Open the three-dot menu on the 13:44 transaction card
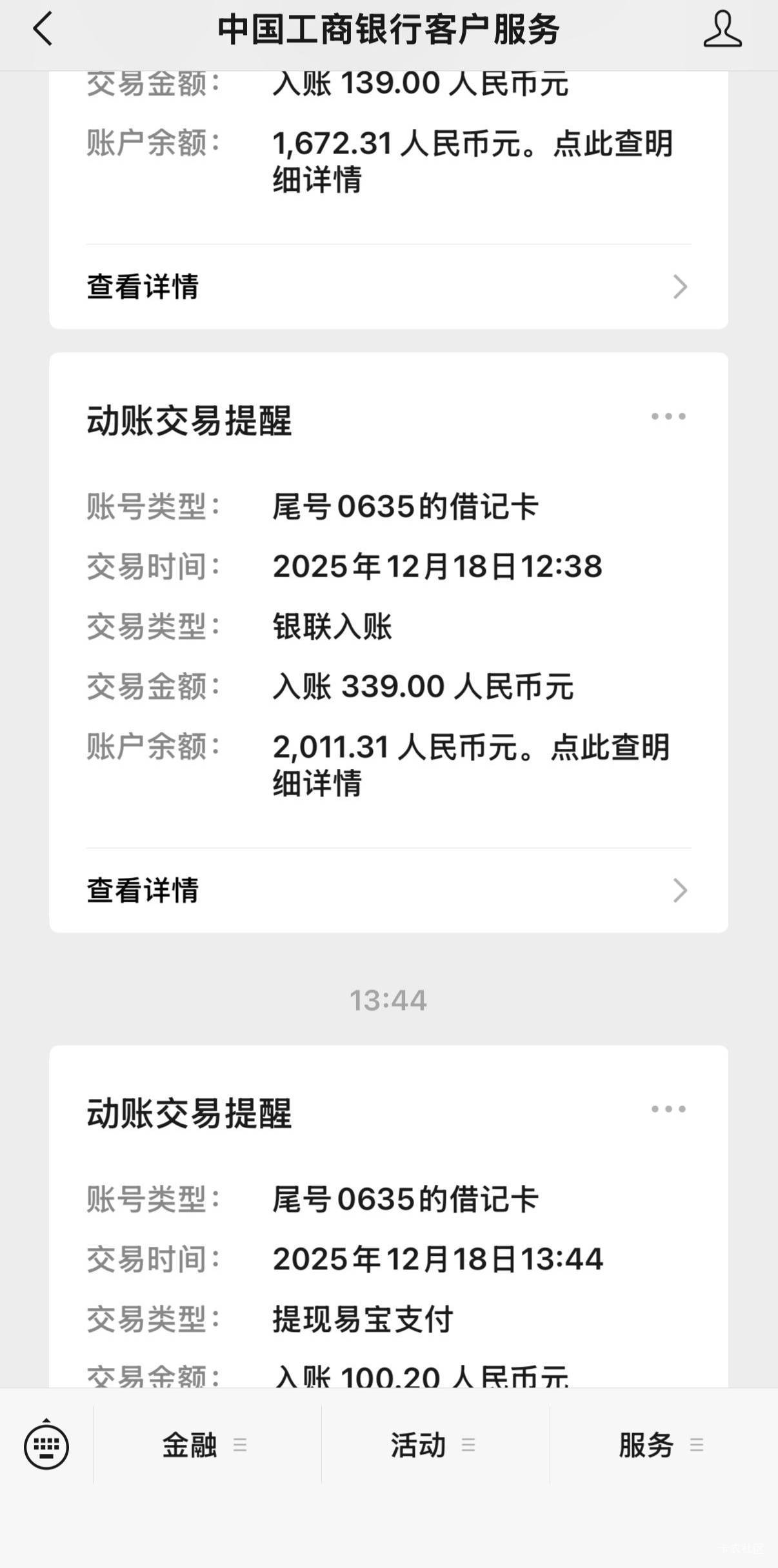The image size is (778, 1568). pos(668,1109)
